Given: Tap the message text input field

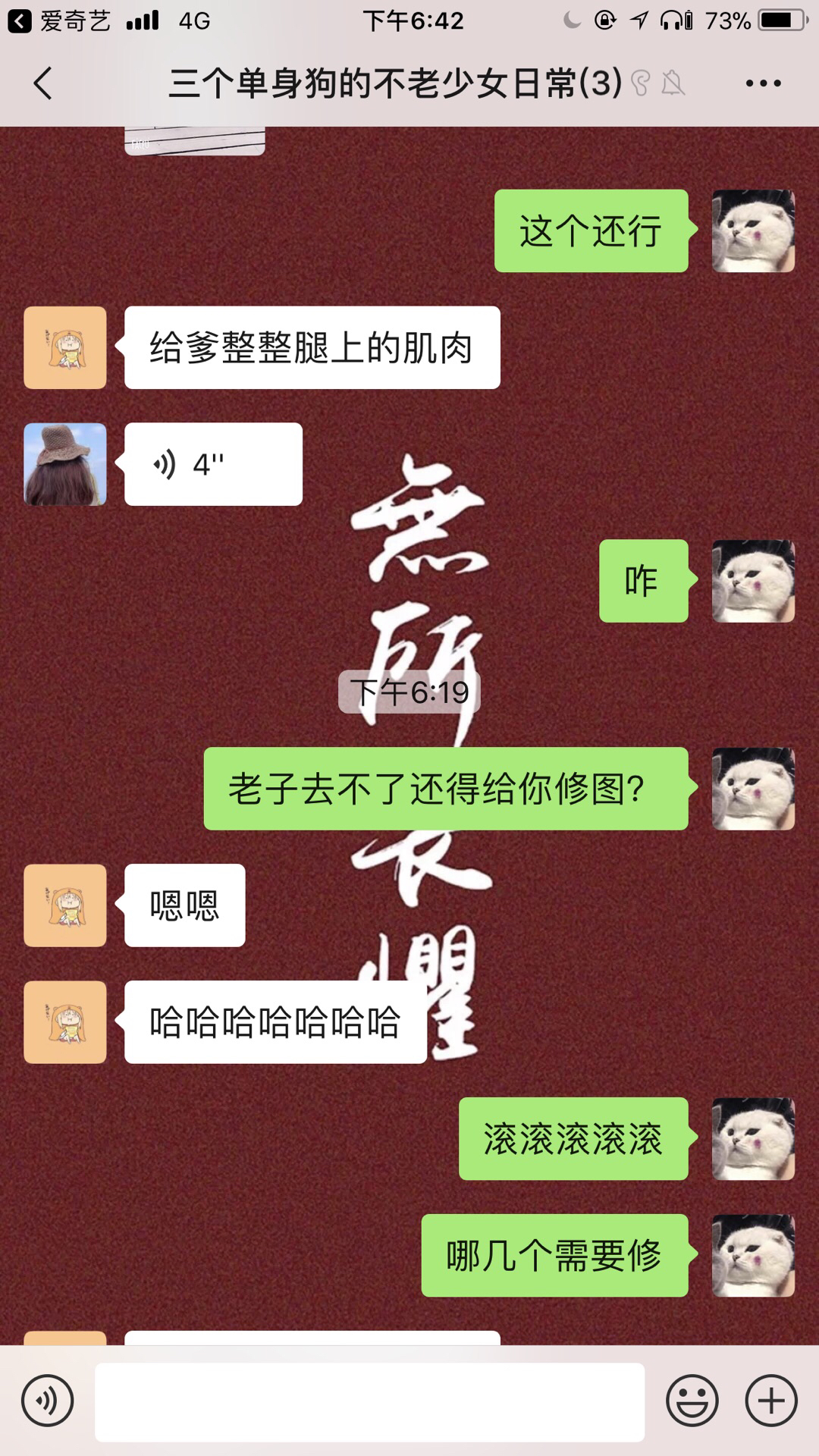Looking at the screenshot, I should coord(369,1401).
